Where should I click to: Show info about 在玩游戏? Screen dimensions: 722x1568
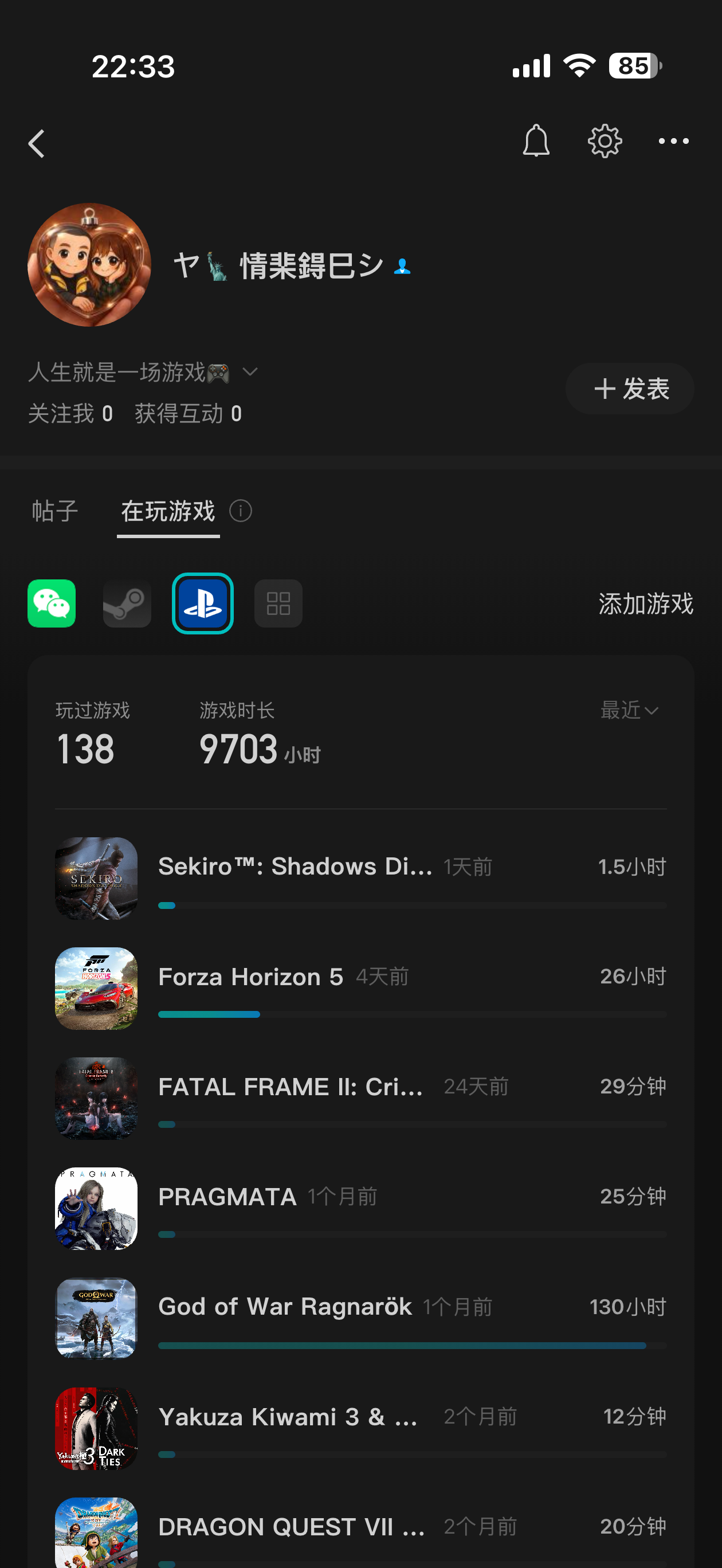(241, 511)
